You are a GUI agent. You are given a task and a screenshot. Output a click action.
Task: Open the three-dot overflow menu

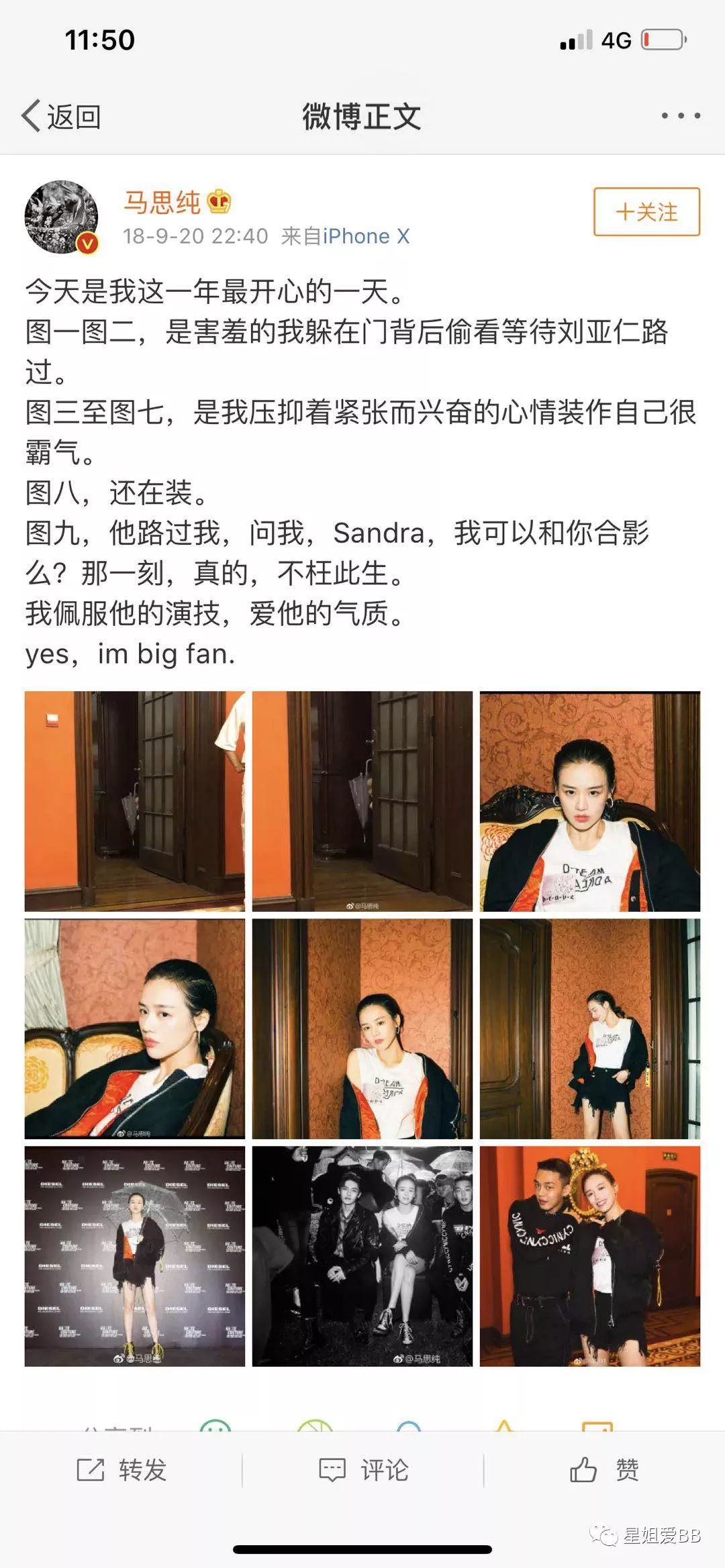click(680, 116)
